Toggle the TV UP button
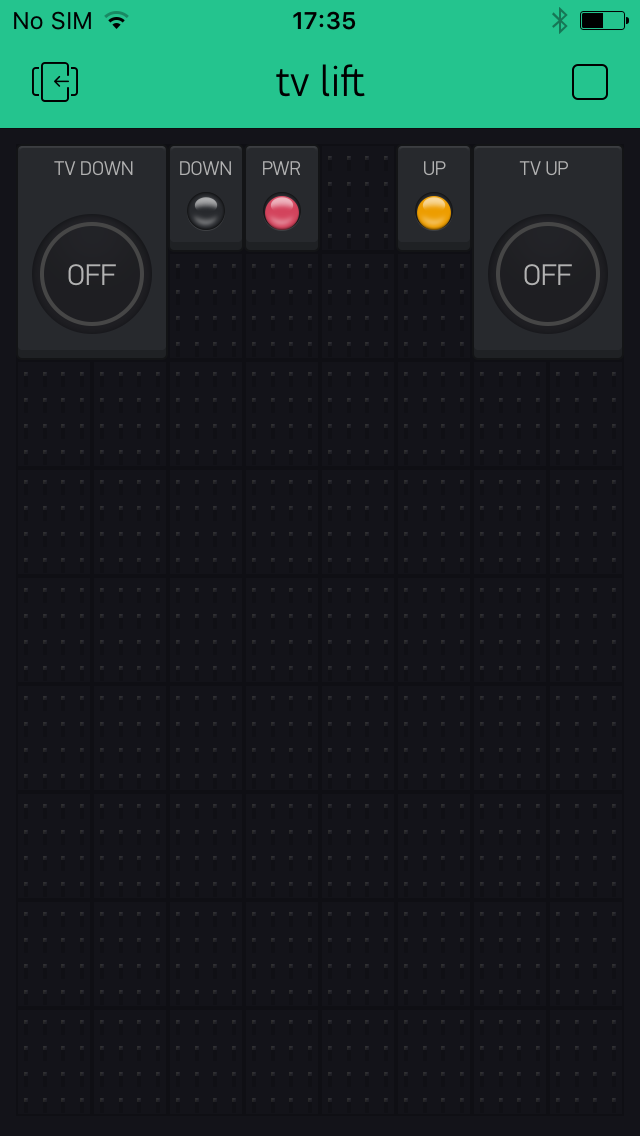 click(x=548, y=274)
